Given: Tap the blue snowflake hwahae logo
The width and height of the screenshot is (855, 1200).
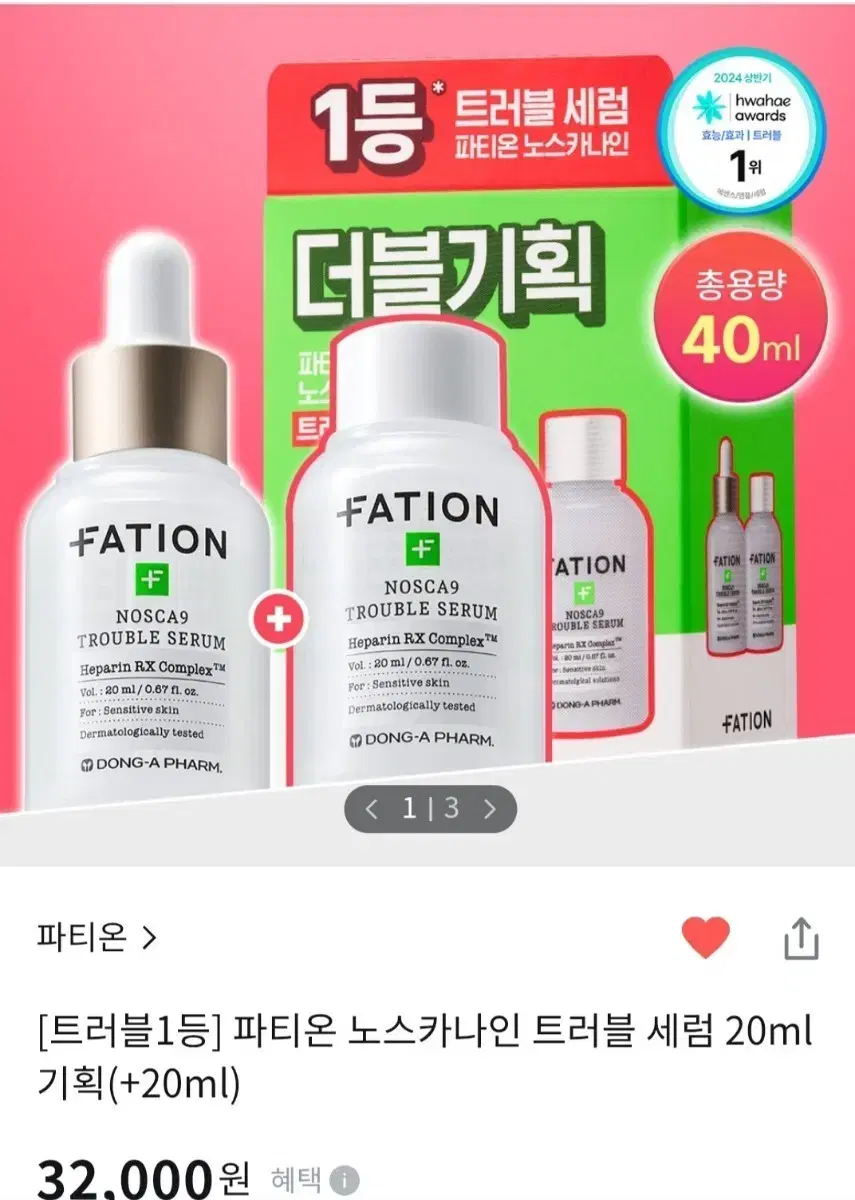Looking at the screenshot, I should 711,107.
